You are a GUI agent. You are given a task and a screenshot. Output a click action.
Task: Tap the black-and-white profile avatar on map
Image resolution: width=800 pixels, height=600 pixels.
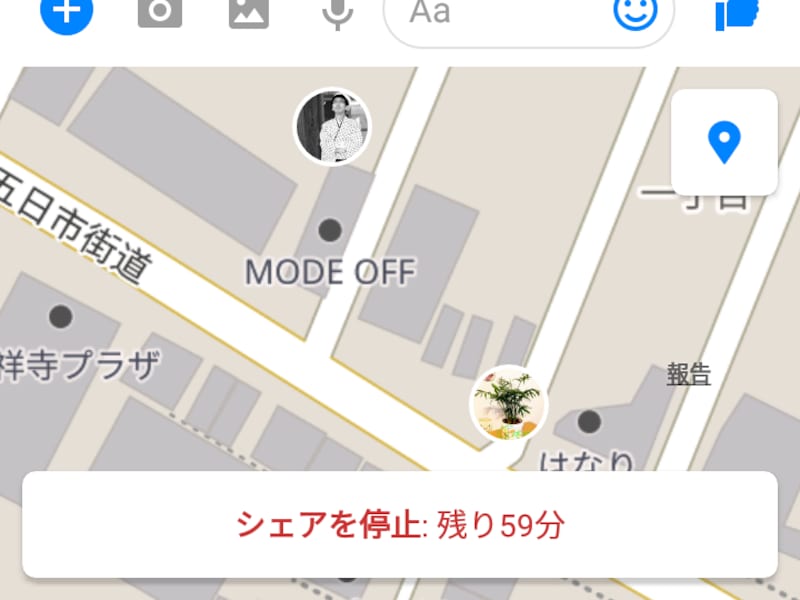[332, 126]
